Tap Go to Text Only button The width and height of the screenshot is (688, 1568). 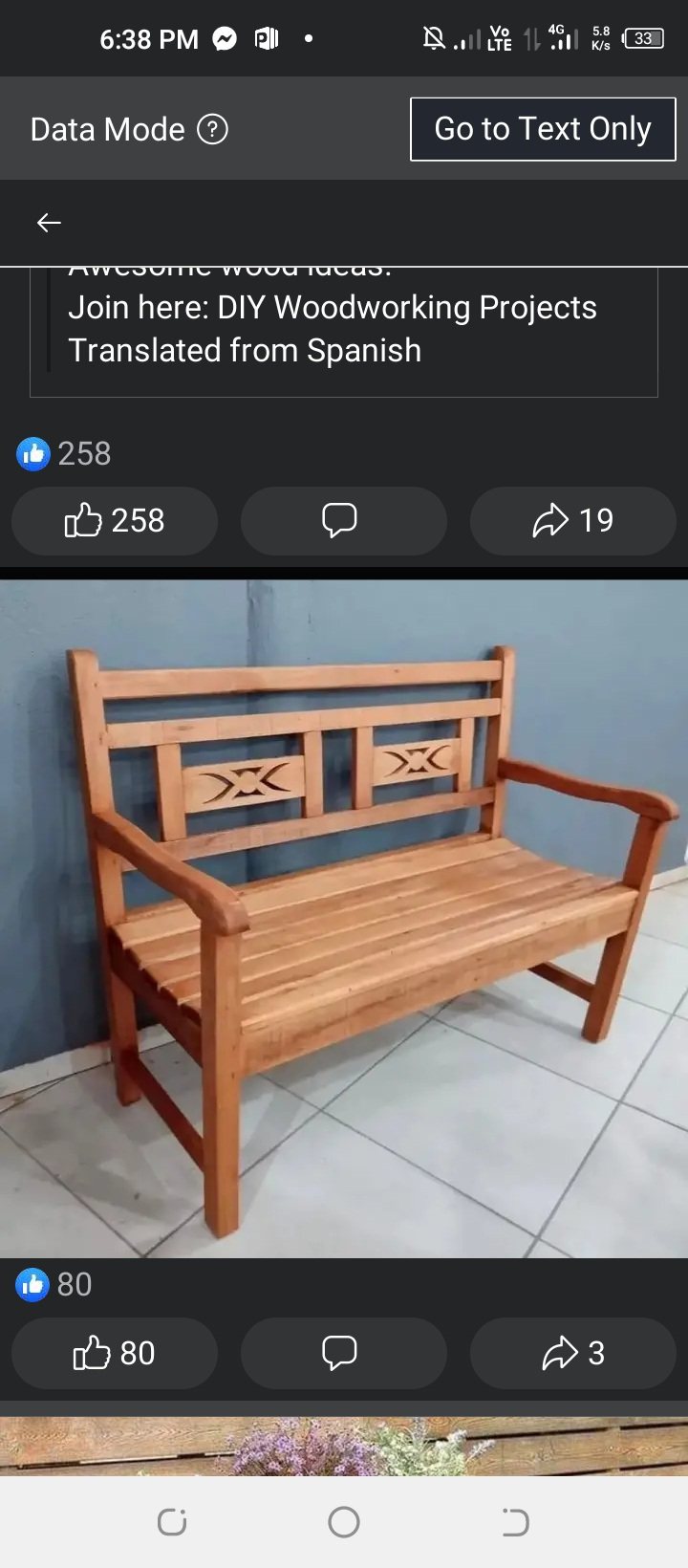coord(542,129)
